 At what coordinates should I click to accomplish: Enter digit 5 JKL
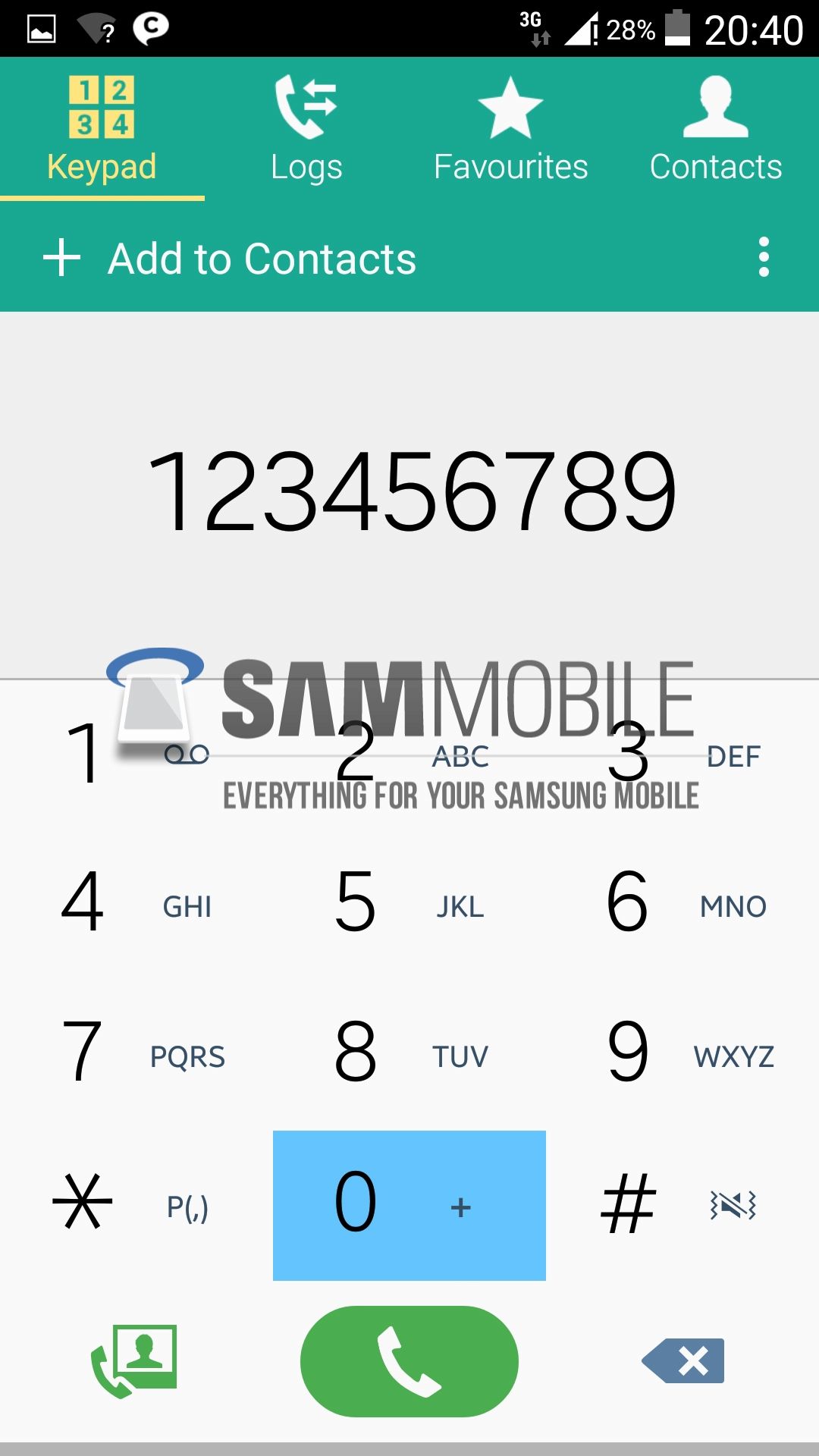point(409,902)
